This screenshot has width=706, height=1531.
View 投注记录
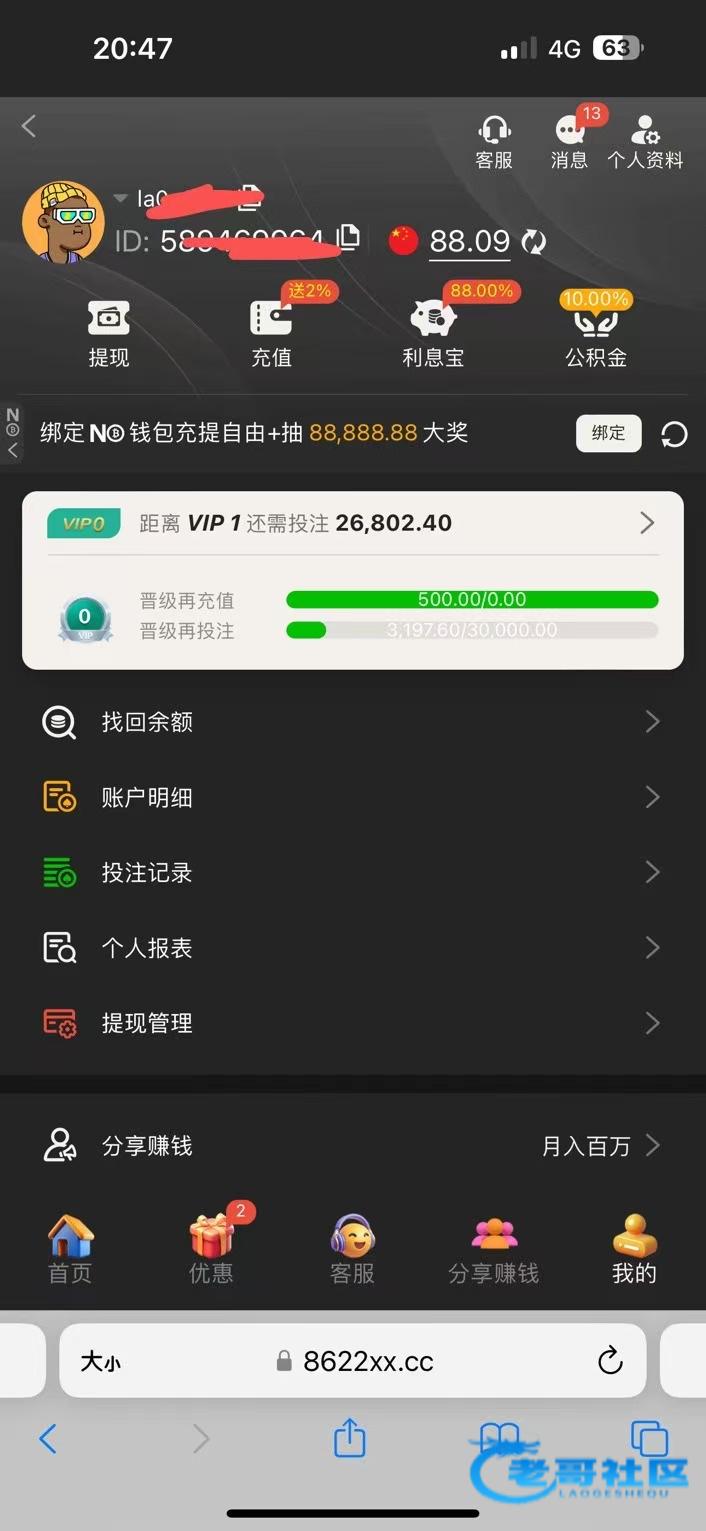pos(352,873)
